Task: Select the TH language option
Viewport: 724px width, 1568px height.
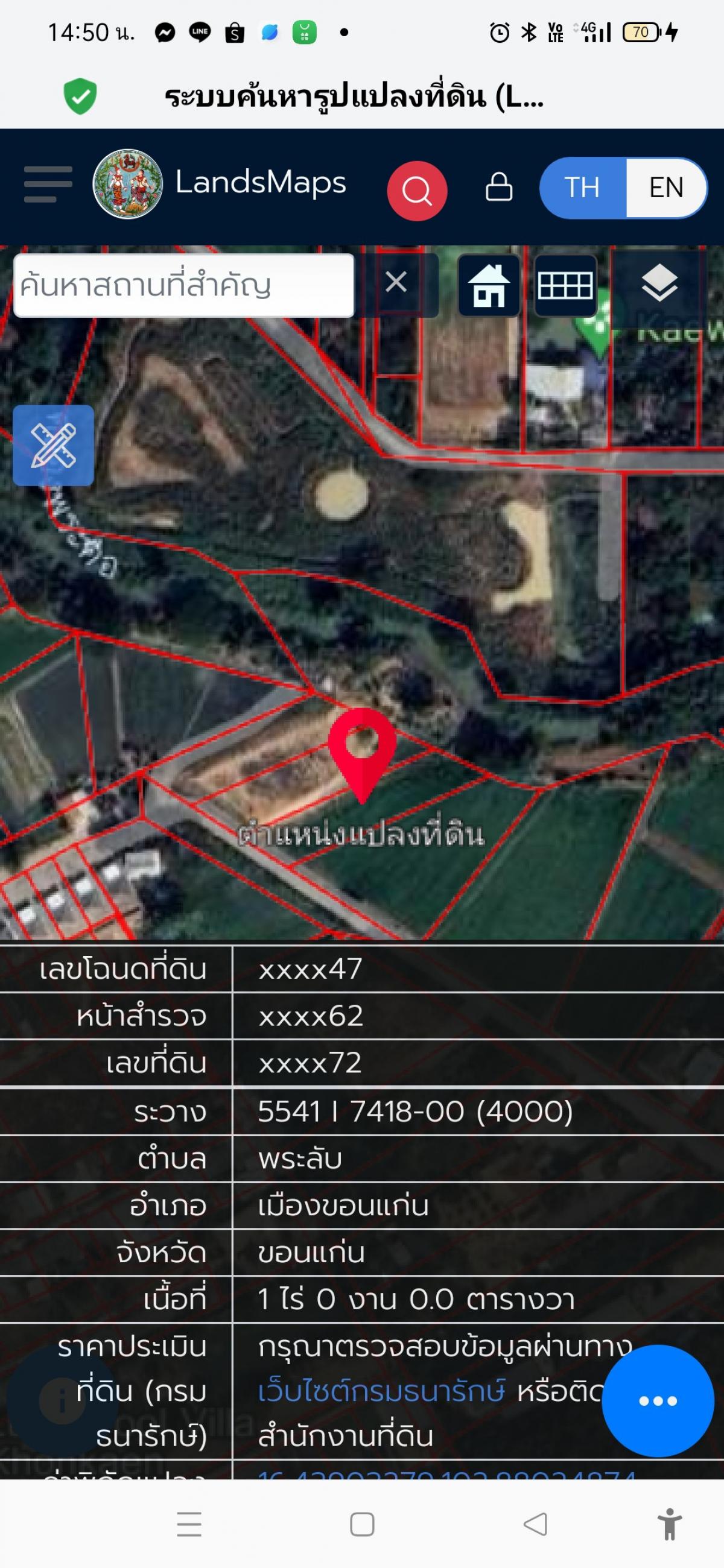Action: tap(583, 188)
